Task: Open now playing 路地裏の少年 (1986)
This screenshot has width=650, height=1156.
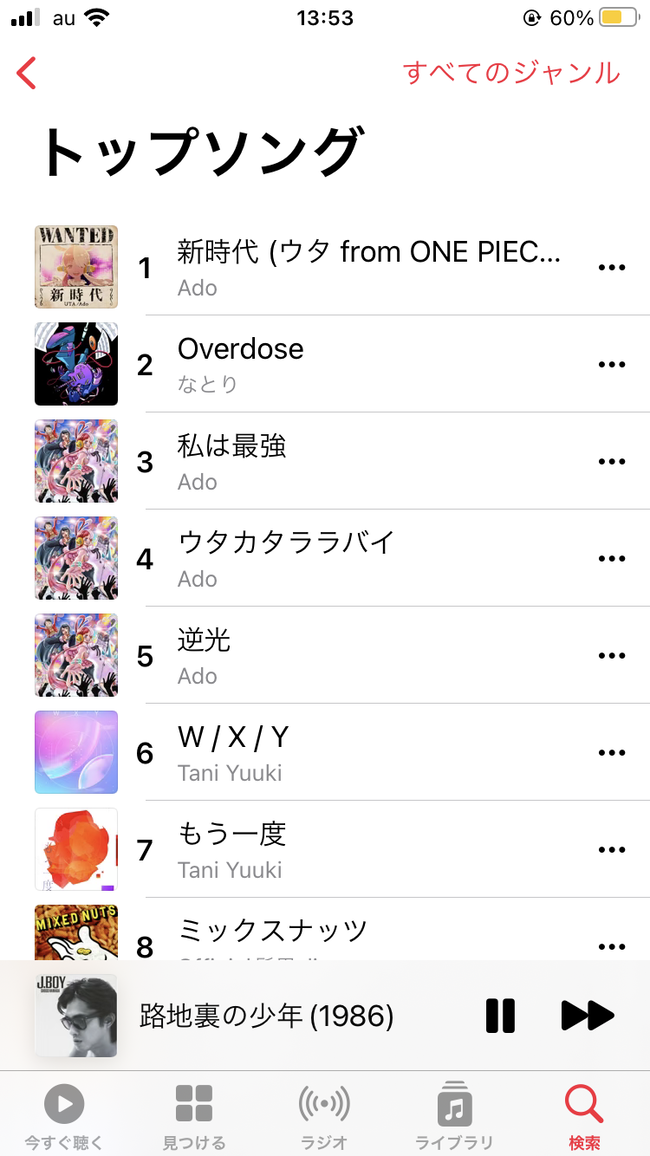Action: point(266,1017)
